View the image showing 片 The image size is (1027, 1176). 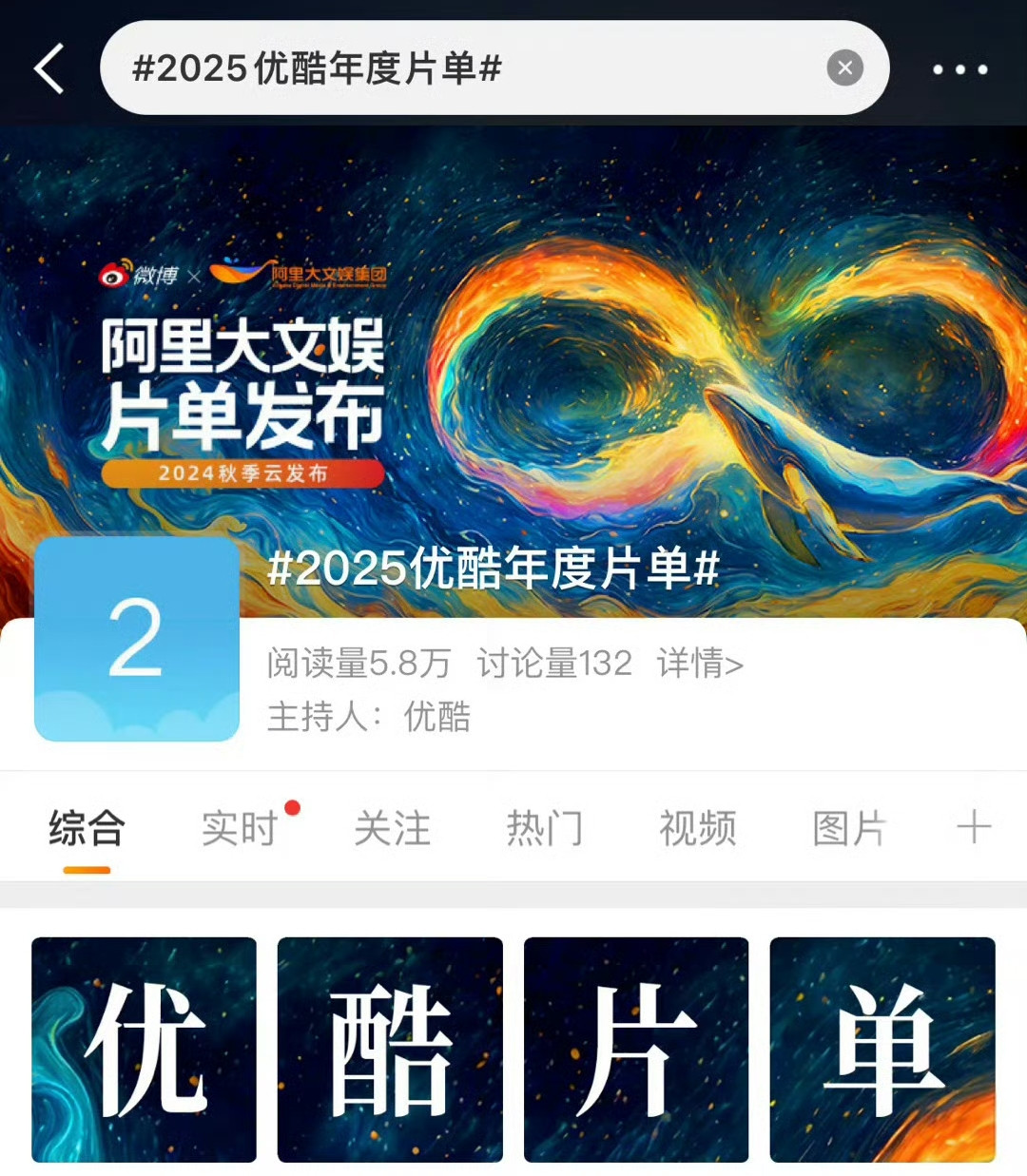636,1050
